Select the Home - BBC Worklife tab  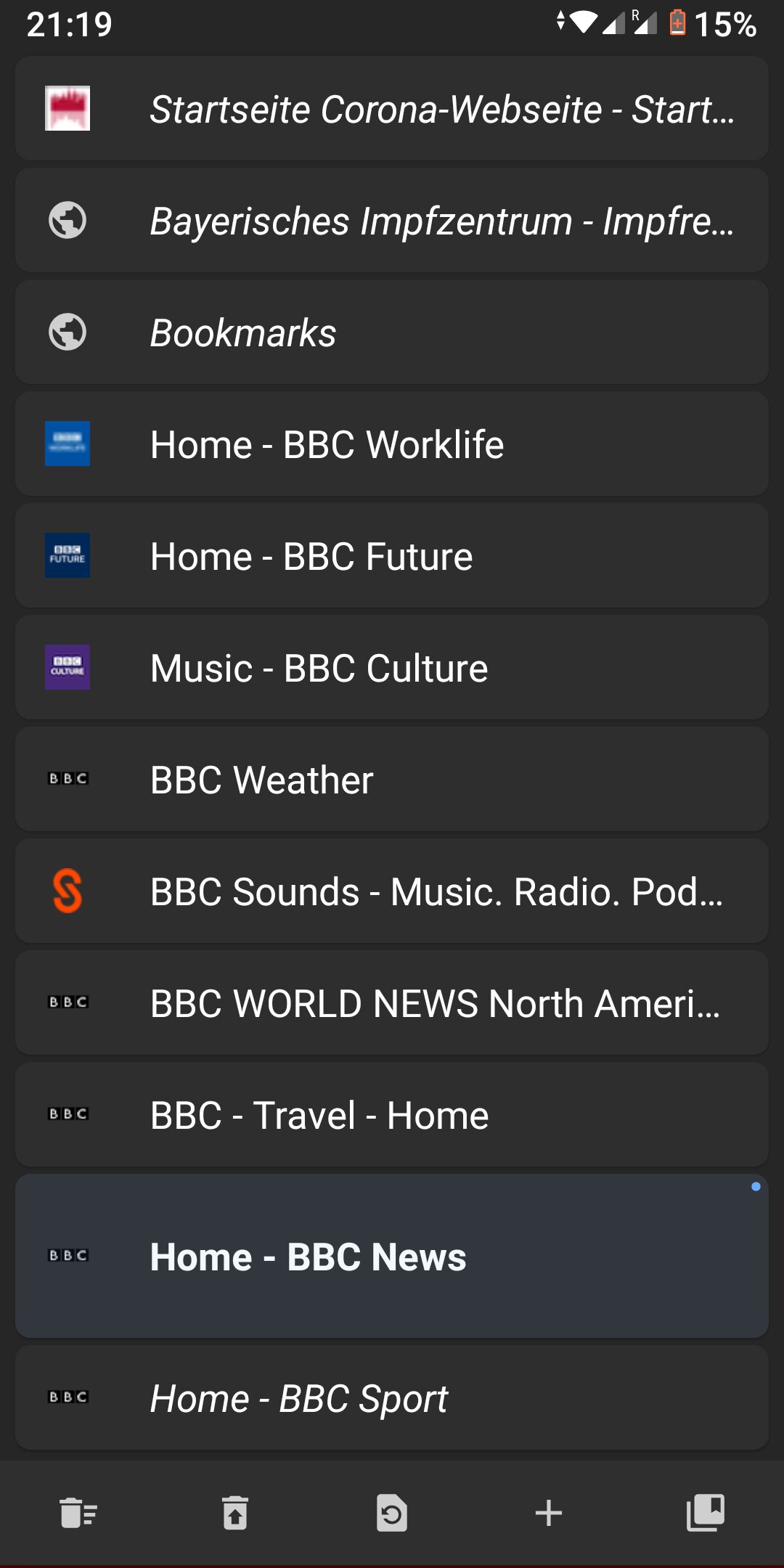click(x=392, y=444)
